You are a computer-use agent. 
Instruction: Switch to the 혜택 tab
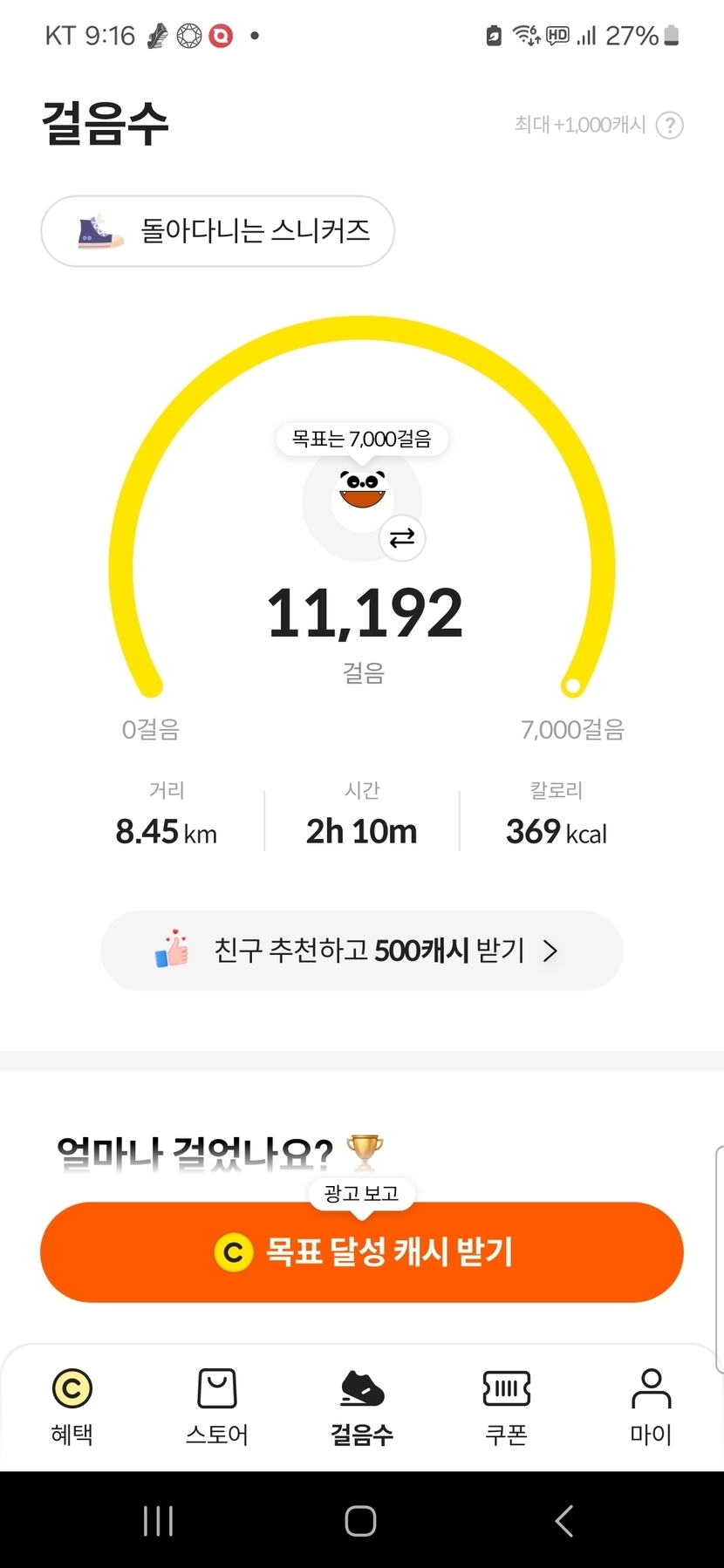72,1406
